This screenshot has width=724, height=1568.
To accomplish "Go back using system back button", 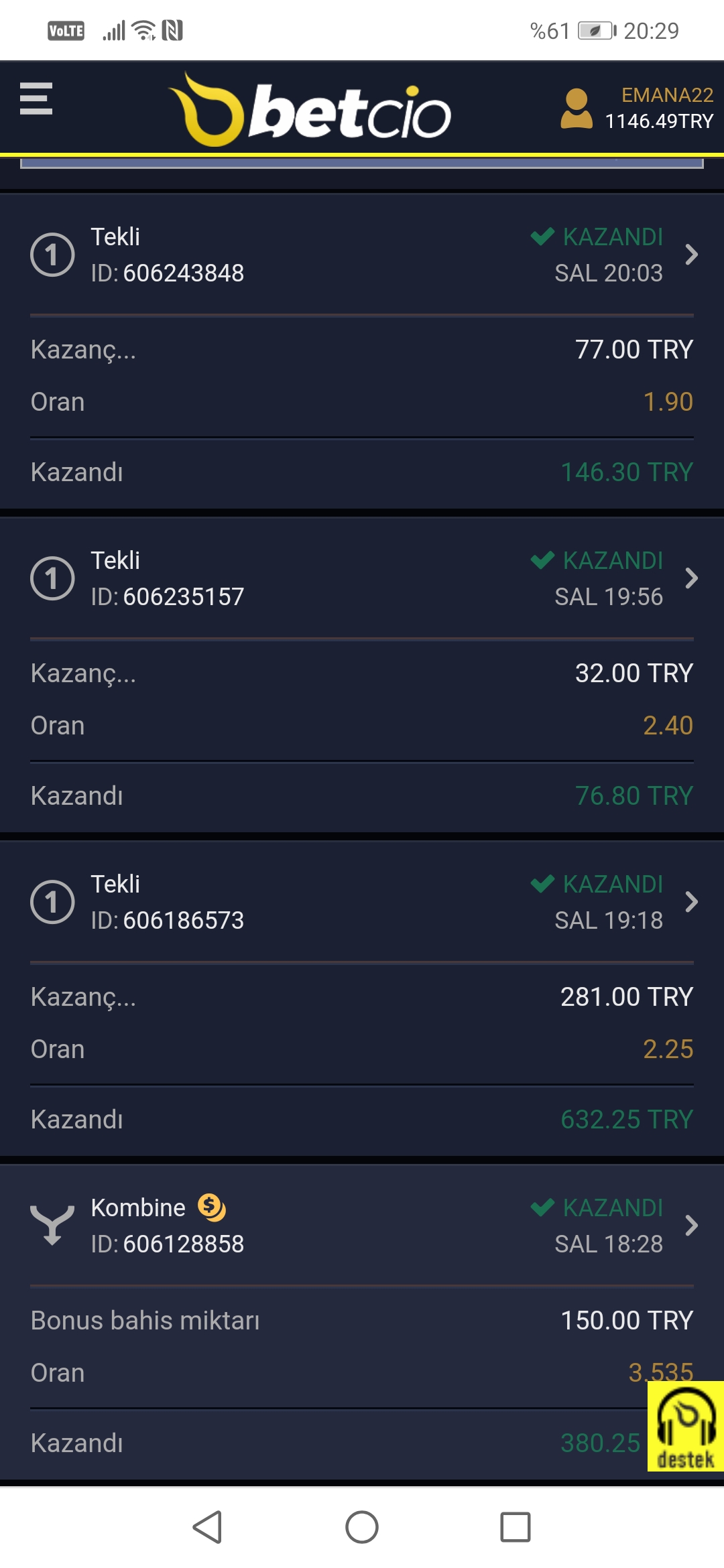I will (207, 1527).
